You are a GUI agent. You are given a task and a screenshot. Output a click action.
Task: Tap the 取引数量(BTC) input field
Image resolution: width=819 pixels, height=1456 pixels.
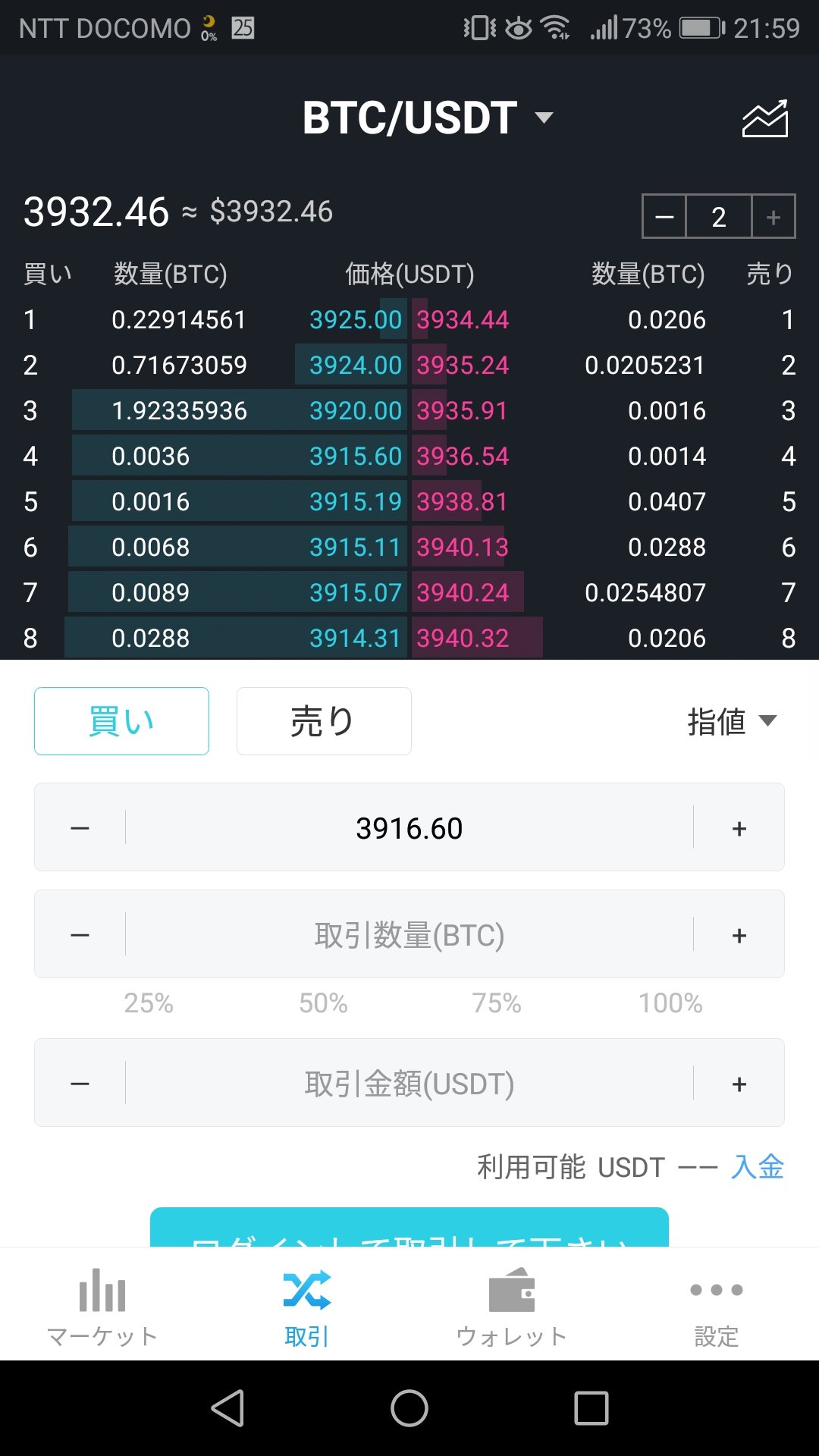(409, 934)
